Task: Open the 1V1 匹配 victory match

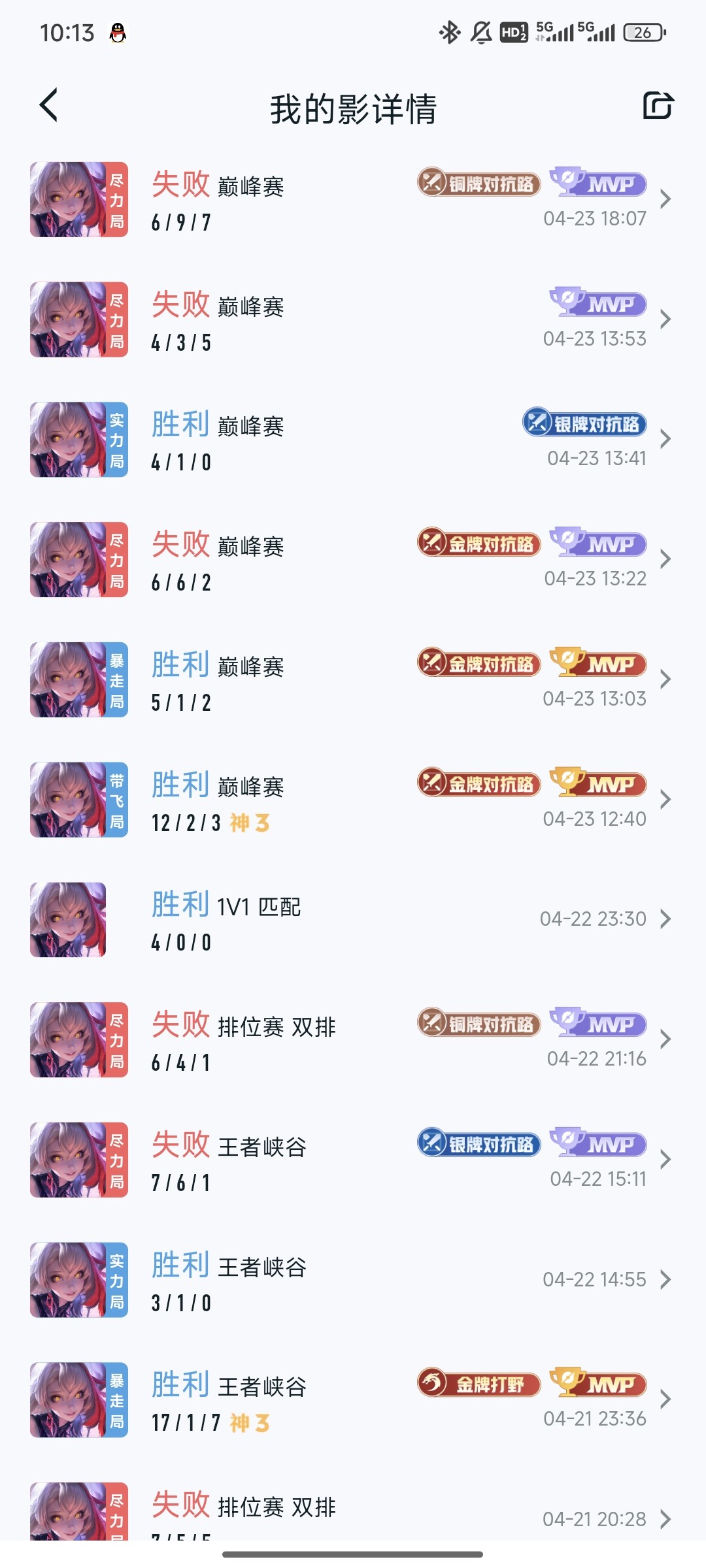Action: click(353, 919)
